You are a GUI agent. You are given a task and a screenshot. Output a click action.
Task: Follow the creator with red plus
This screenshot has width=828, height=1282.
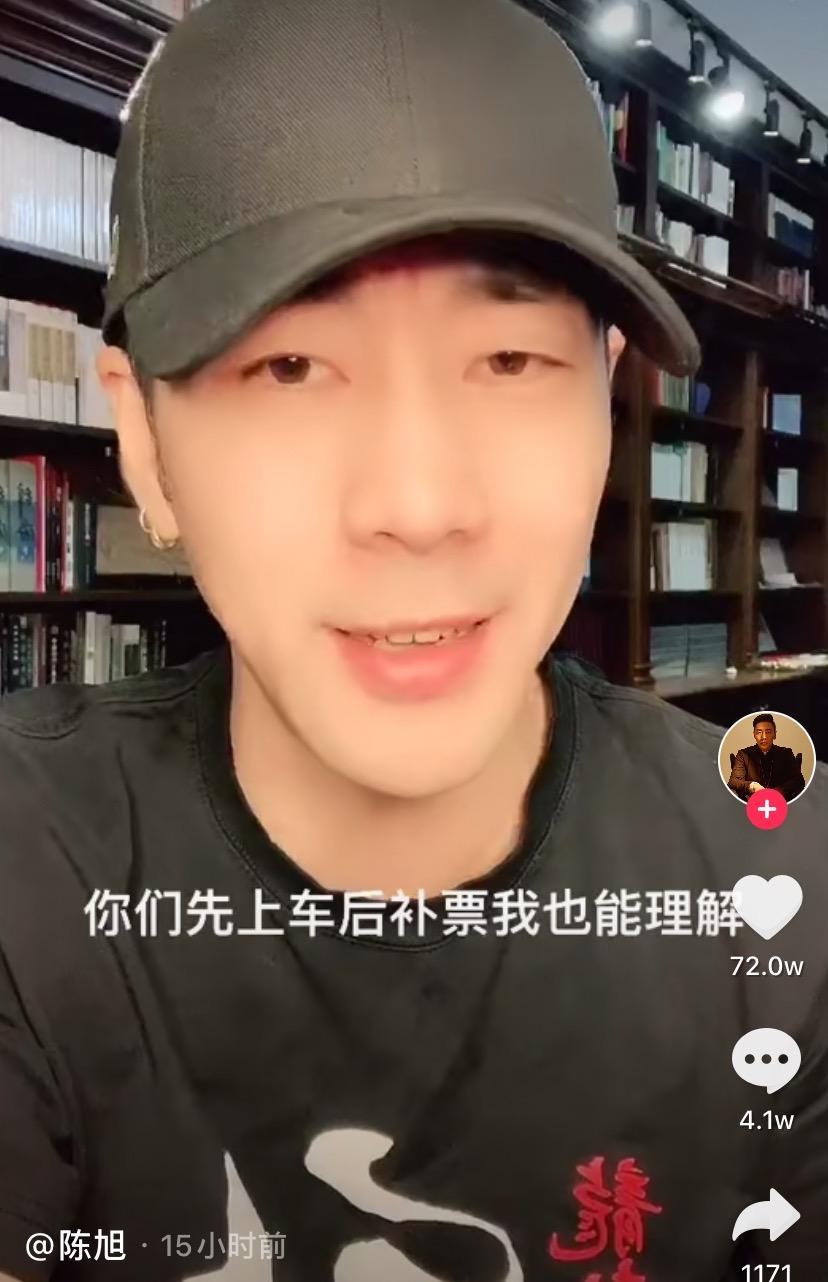coord(766,809)
